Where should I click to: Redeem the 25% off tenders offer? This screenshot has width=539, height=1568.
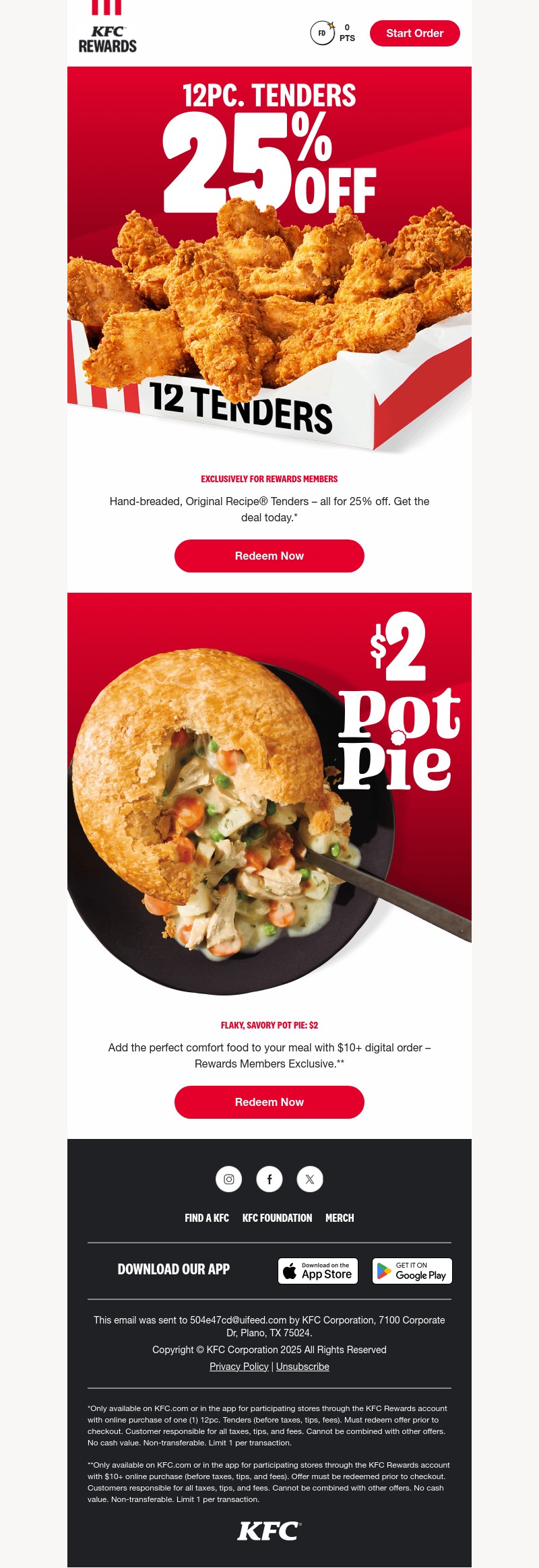point(269,556)
